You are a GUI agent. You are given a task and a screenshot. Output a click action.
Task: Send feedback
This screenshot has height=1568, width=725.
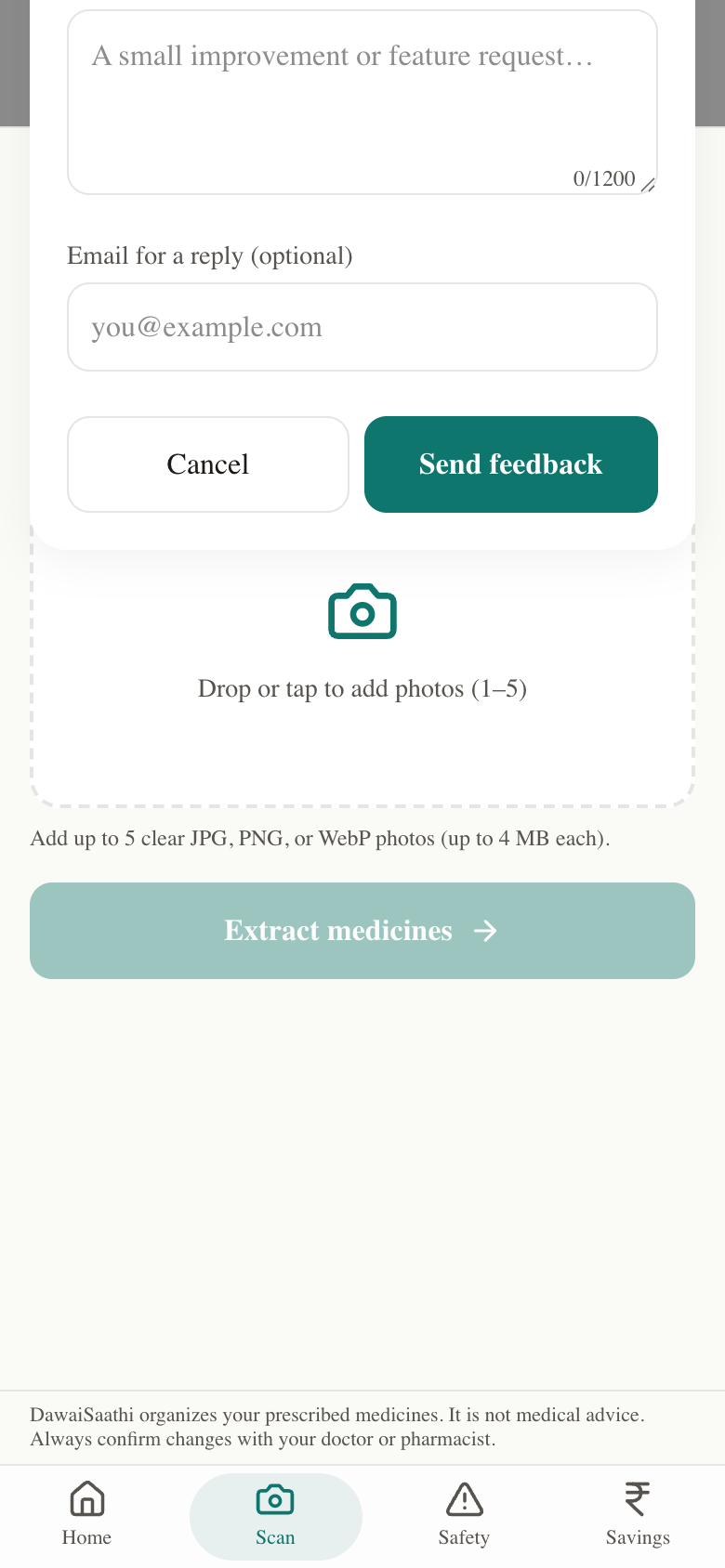[x=511, y=464]
